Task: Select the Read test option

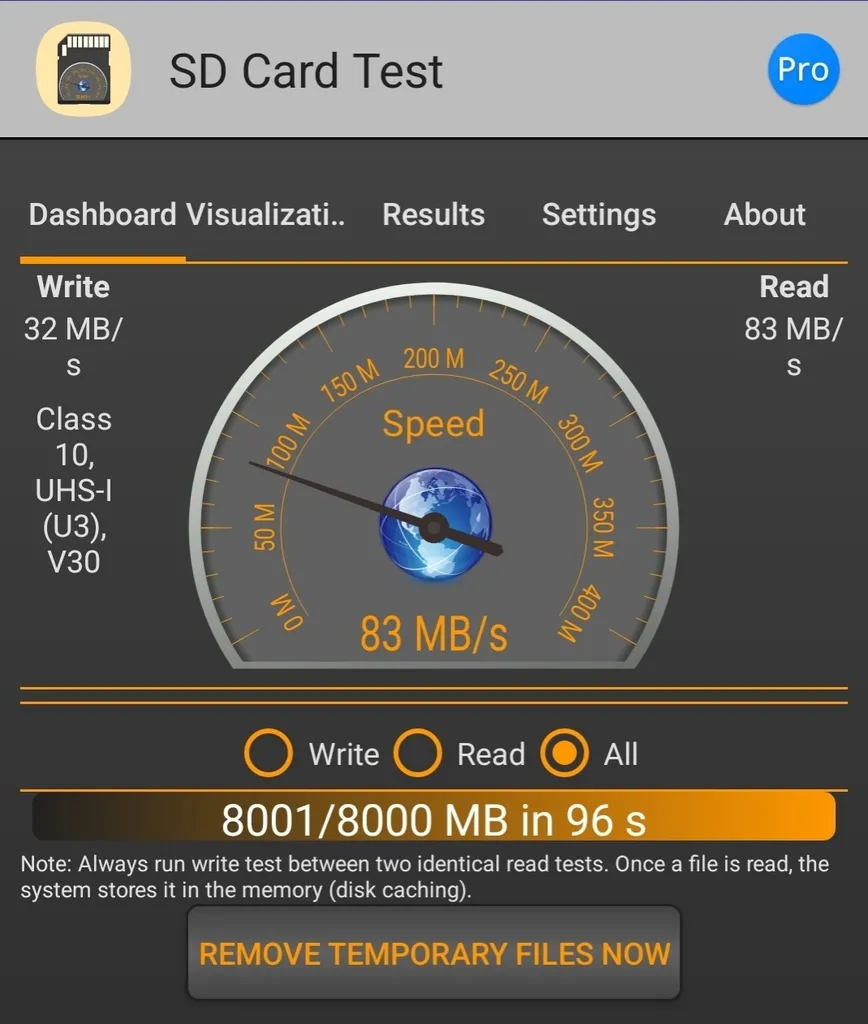Action: point(418,754)
